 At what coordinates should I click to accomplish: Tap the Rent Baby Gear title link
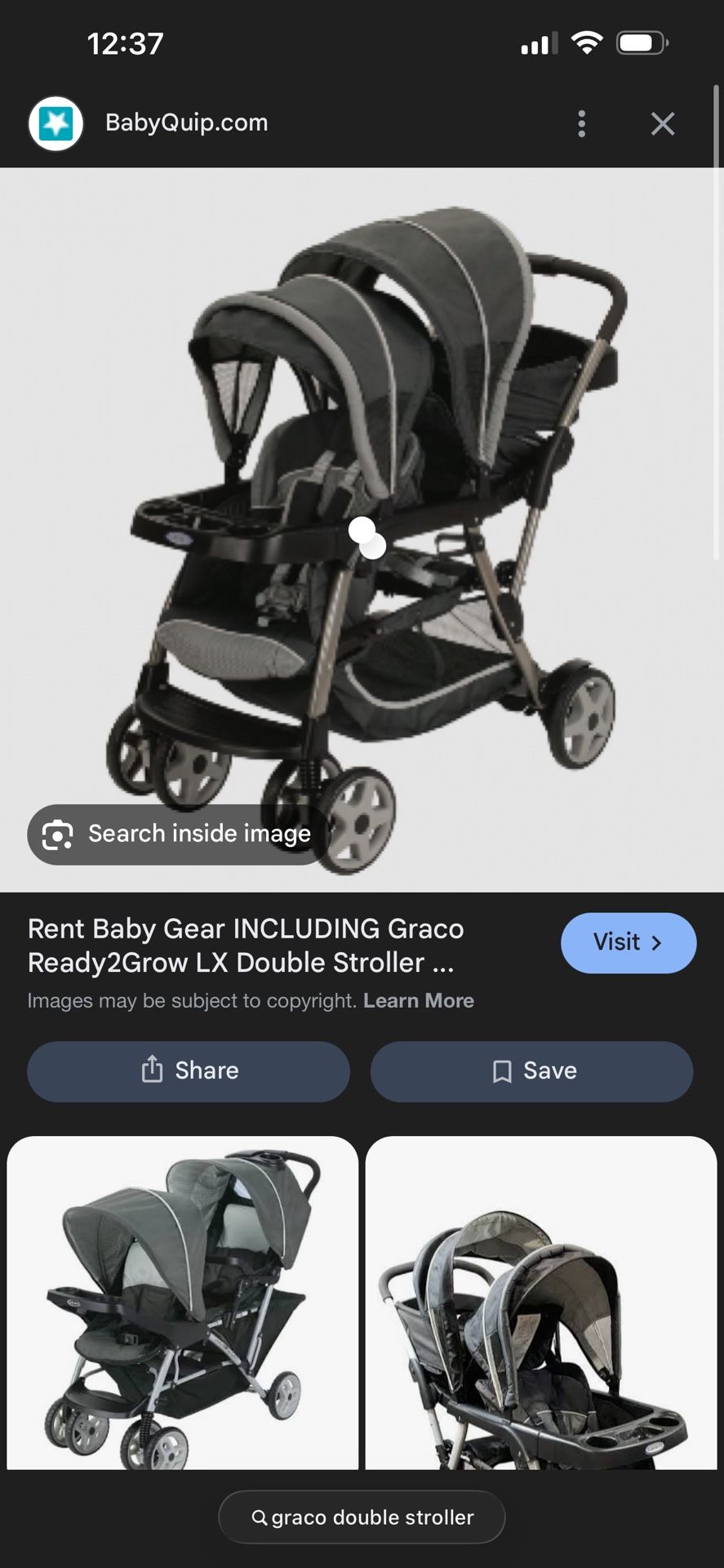[x=245, y=945]
